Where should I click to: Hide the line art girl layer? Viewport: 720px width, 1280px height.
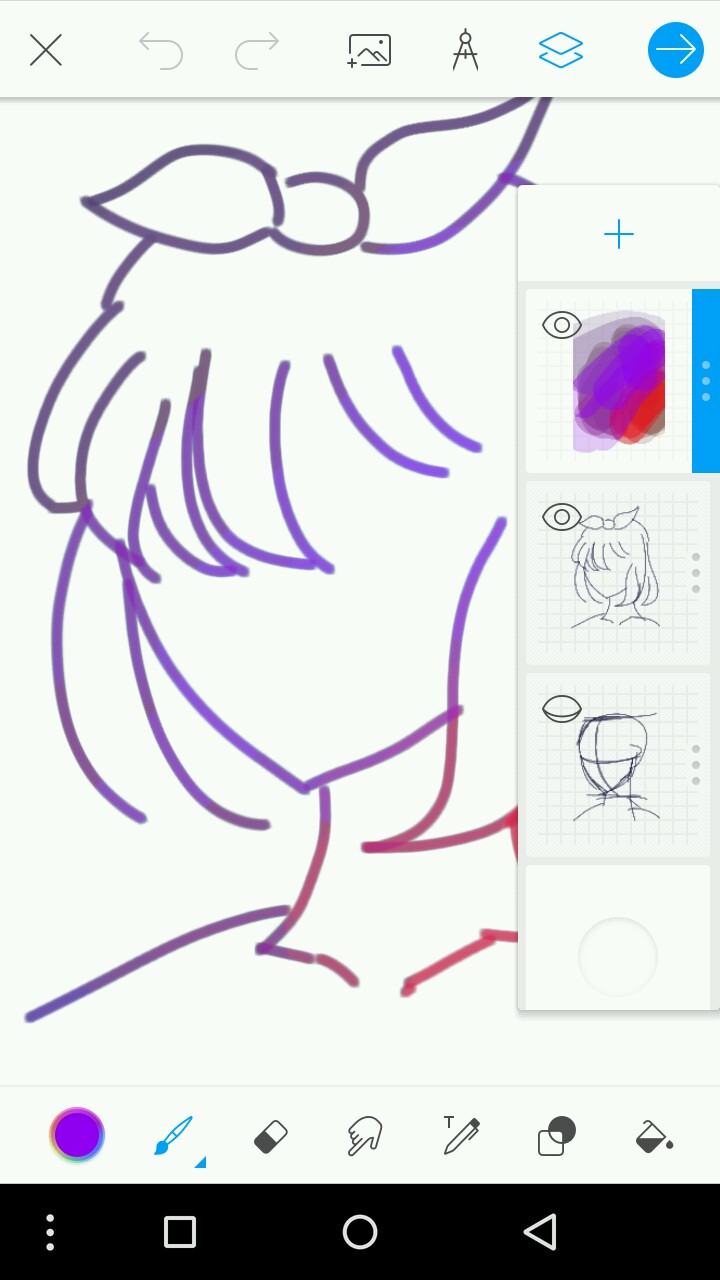pos(561,517)
